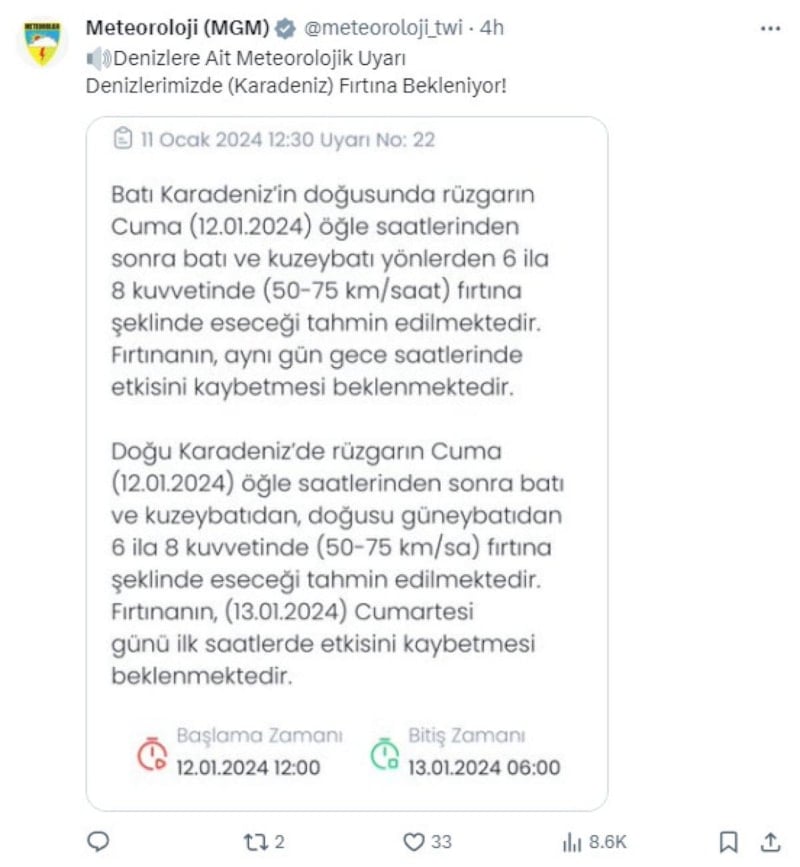Open the warning No: 22 image card

(346, 460)
